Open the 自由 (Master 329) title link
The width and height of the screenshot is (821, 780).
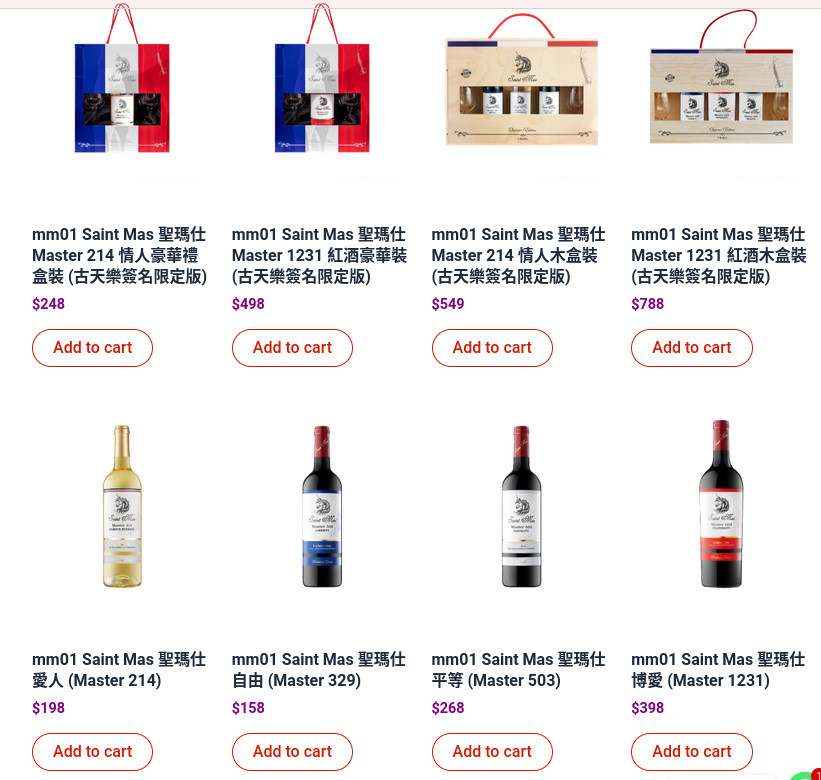[x=318, y=670]
